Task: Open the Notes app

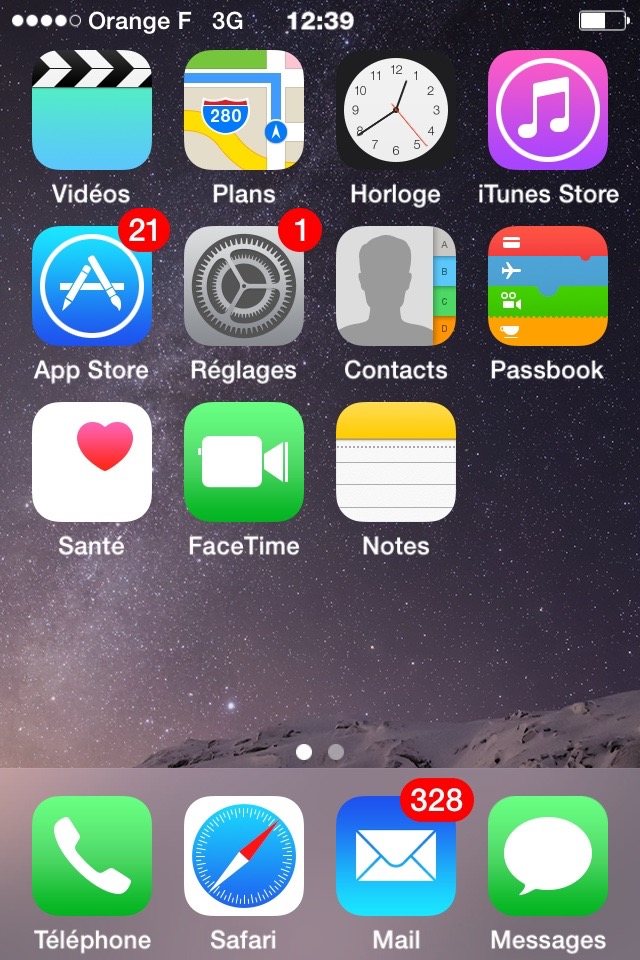Action: point(396,462)
